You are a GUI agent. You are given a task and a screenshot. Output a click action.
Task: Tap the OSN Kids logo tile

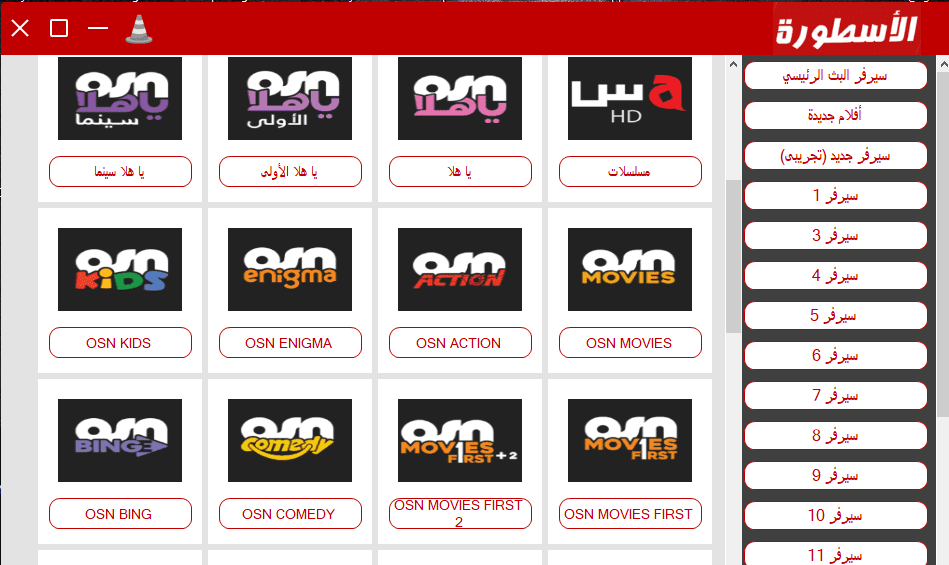tap(120, 269)
